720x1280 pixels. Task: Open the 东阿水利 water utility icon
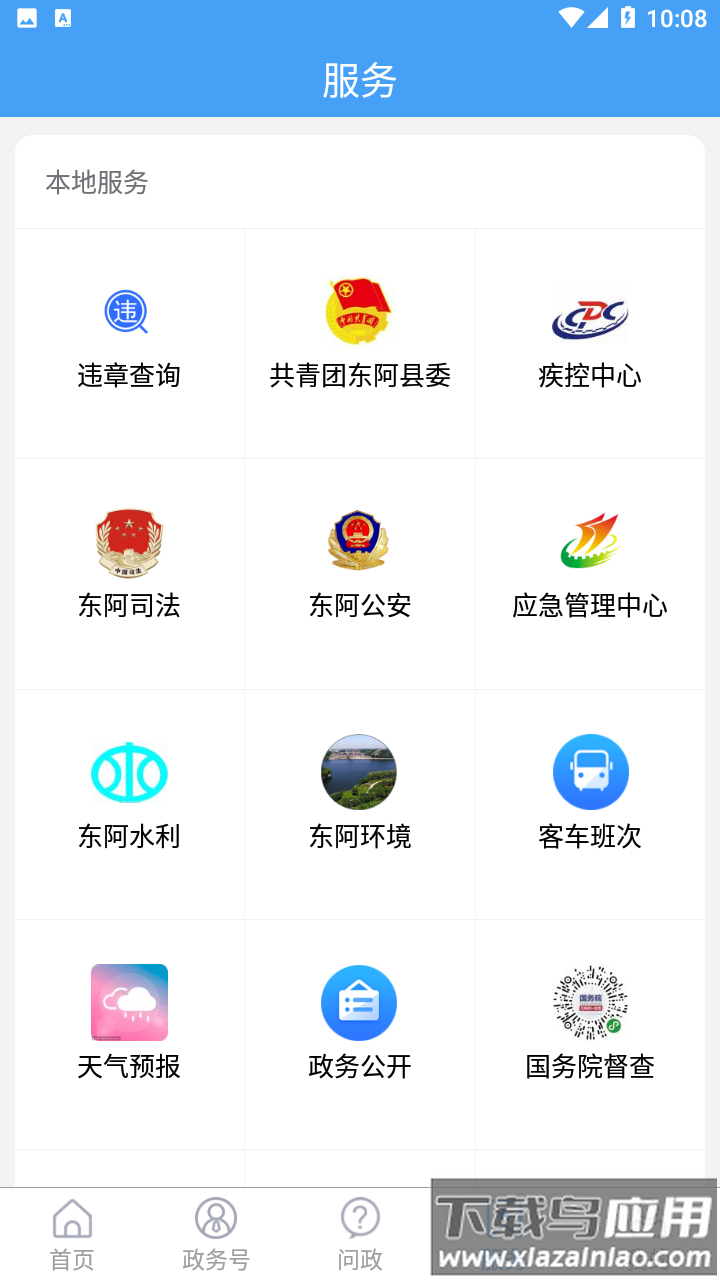point(129,772)
